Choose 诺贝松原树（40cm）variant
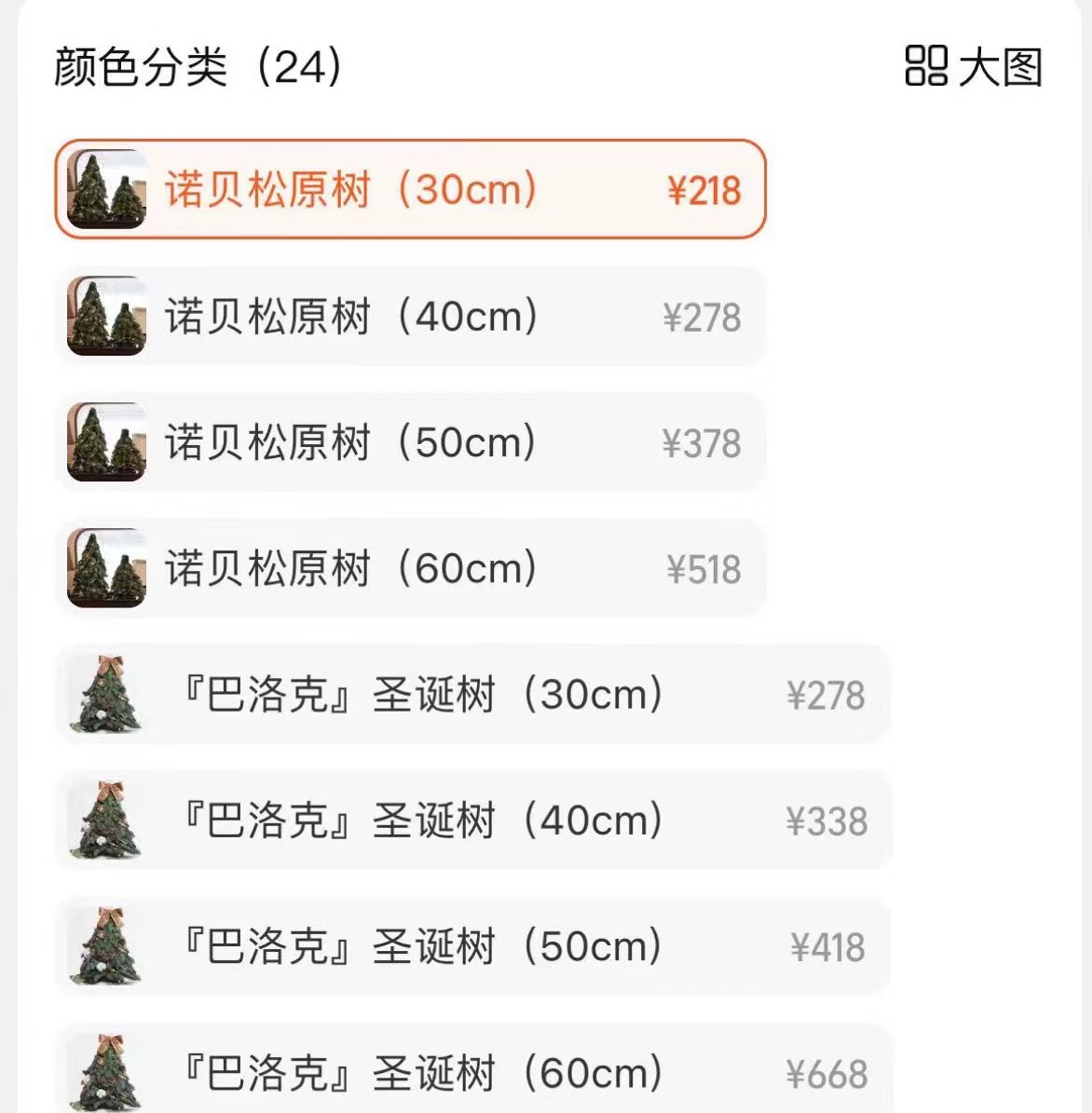The height and width of the screenshot is (1113, 1092). click(x=410, y=317)
